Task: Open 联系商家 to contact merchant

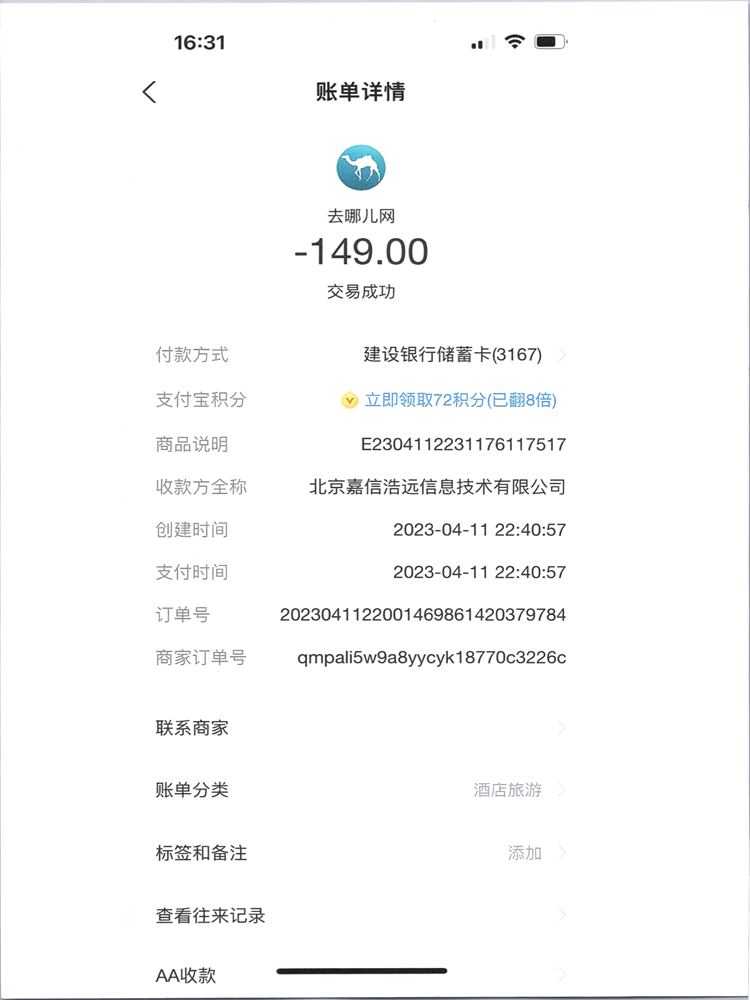Action: [360, 728]
